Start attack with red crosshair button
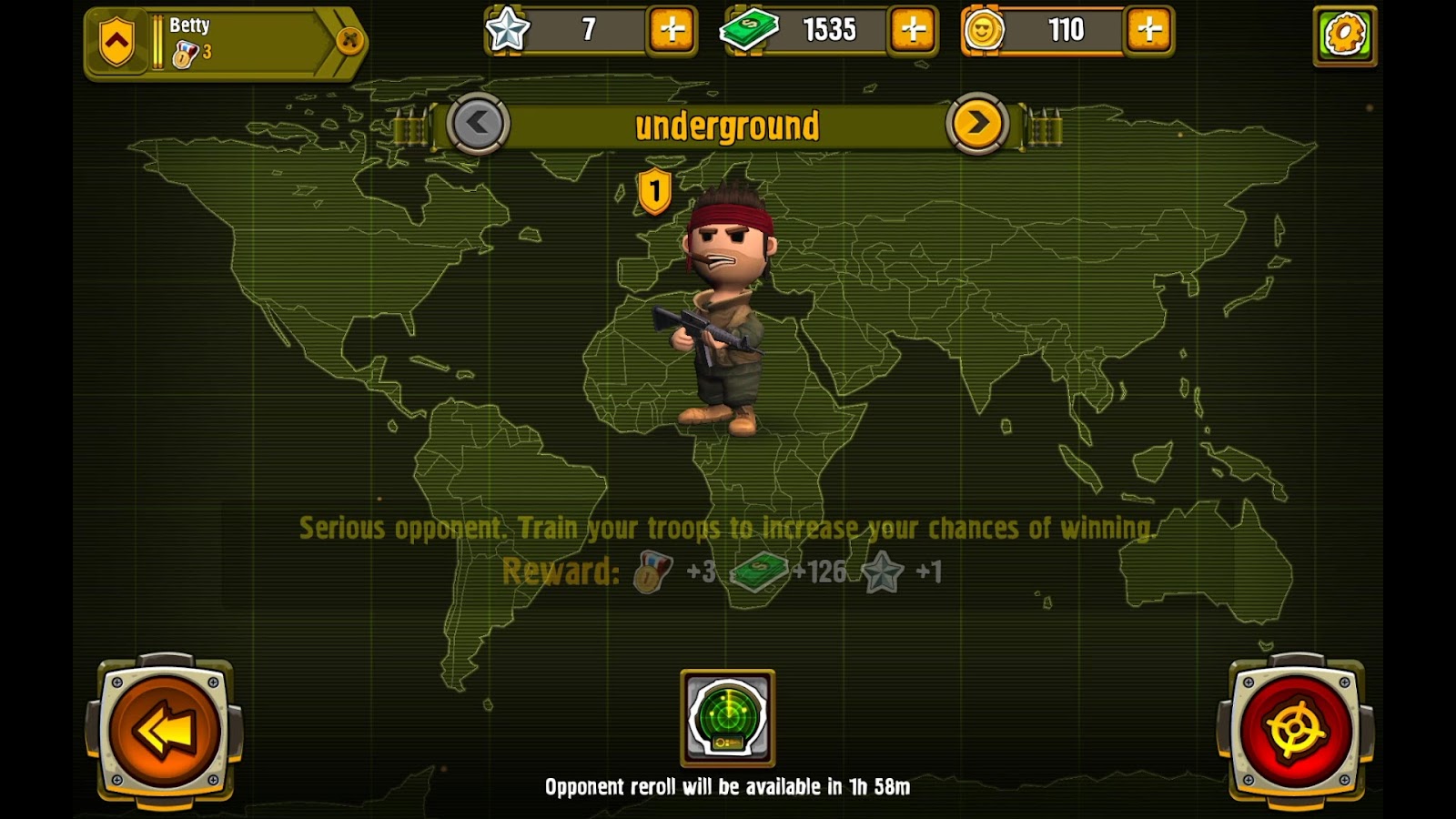 (x=1295, y=730)
